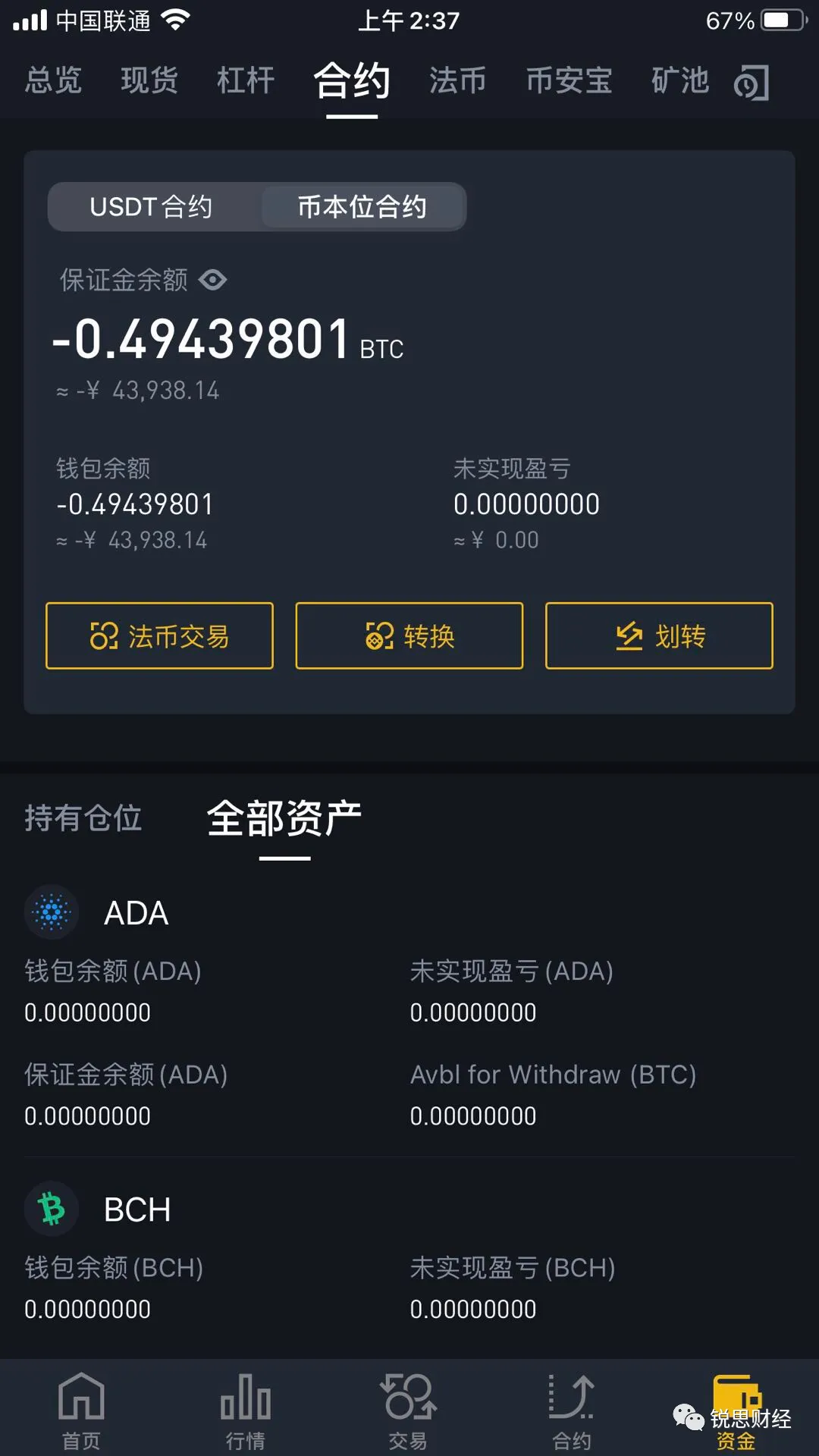Open the transaction history icon
This screenshot has height=1456, width=819.
pyautogui.click(x=752, y=83)
